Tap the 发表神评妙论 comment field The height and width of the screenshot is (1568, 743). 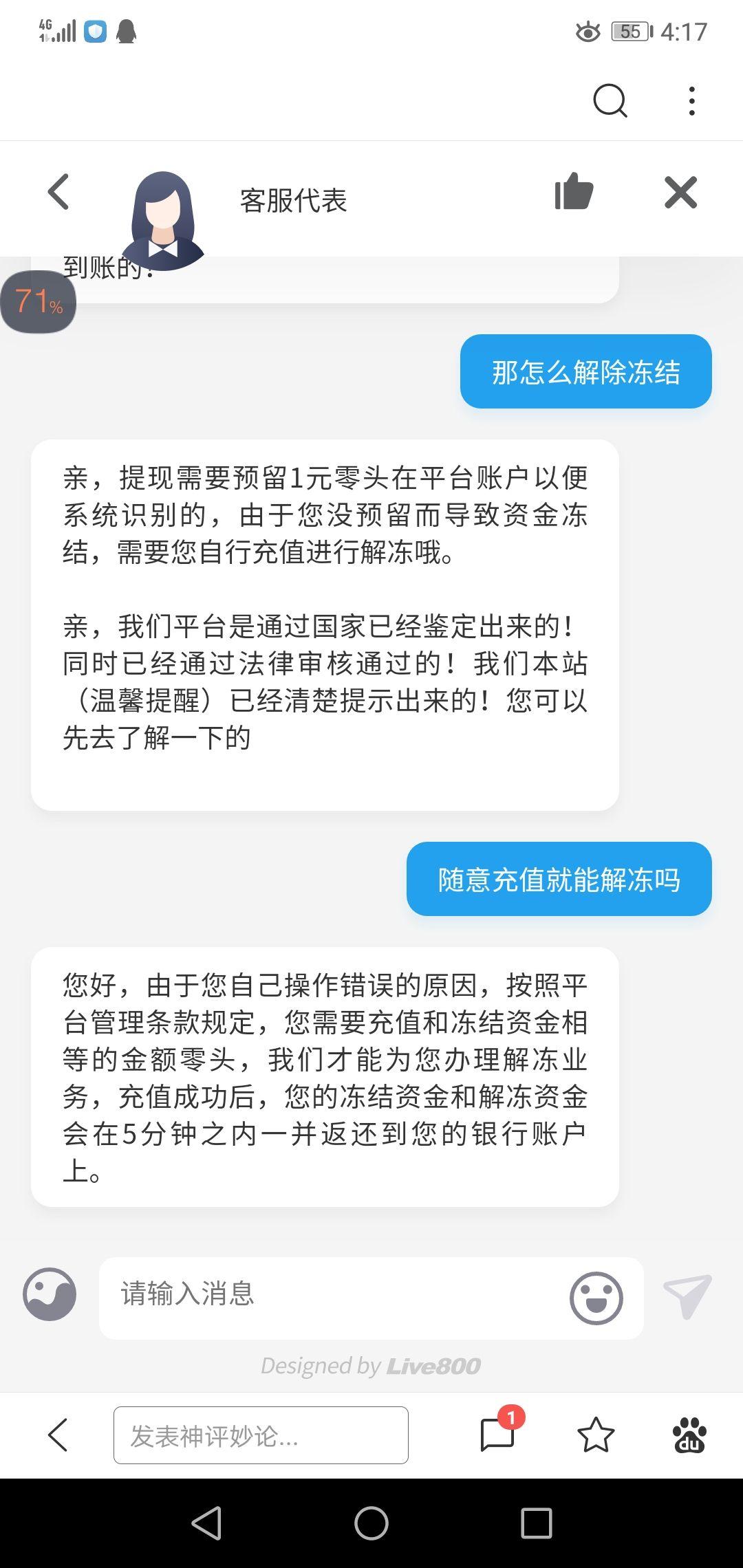pyautogui.click(x=261, y=1435)
